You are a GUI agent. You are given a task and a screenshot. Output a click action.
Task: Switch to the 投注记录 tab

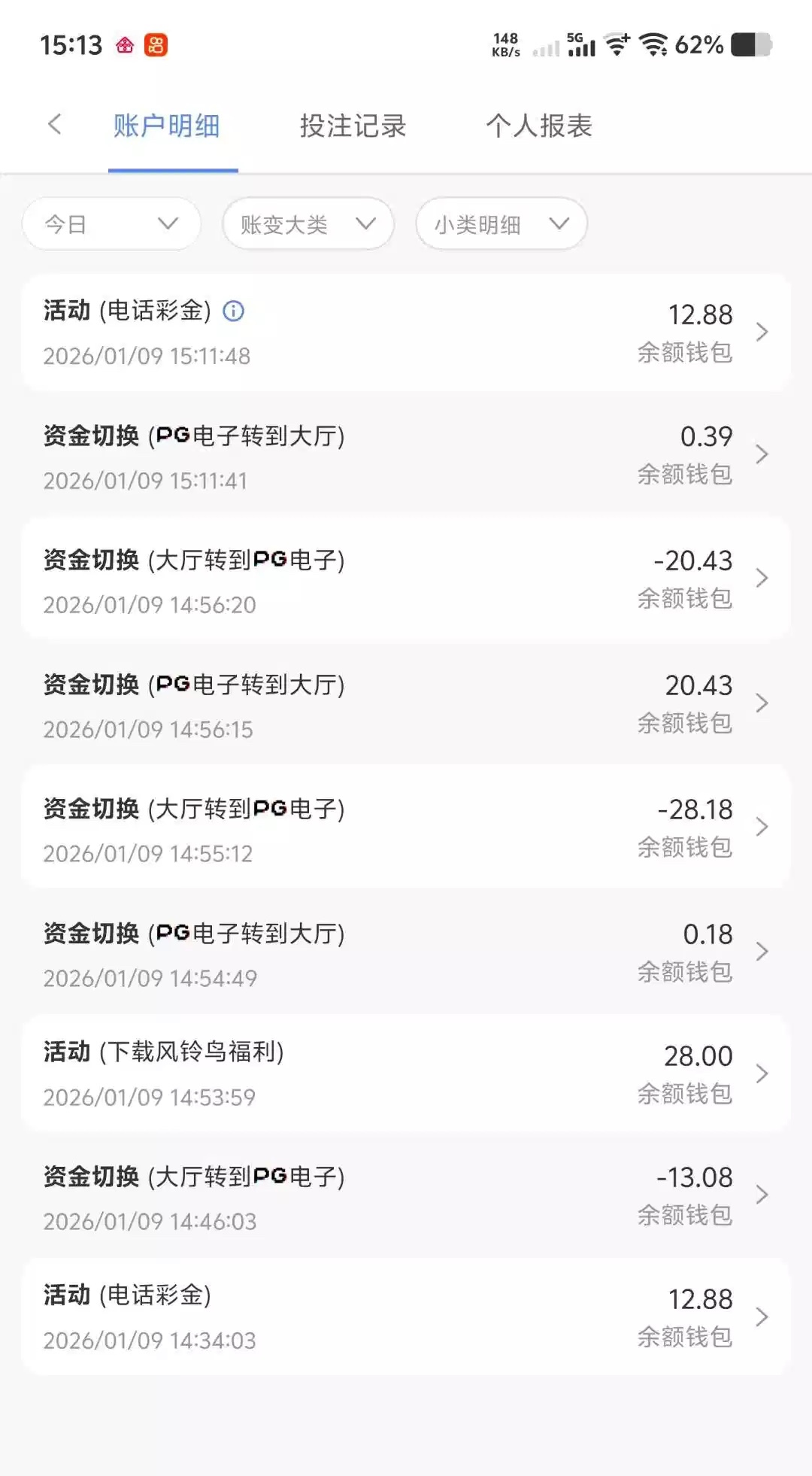click(x=353, y=126)
